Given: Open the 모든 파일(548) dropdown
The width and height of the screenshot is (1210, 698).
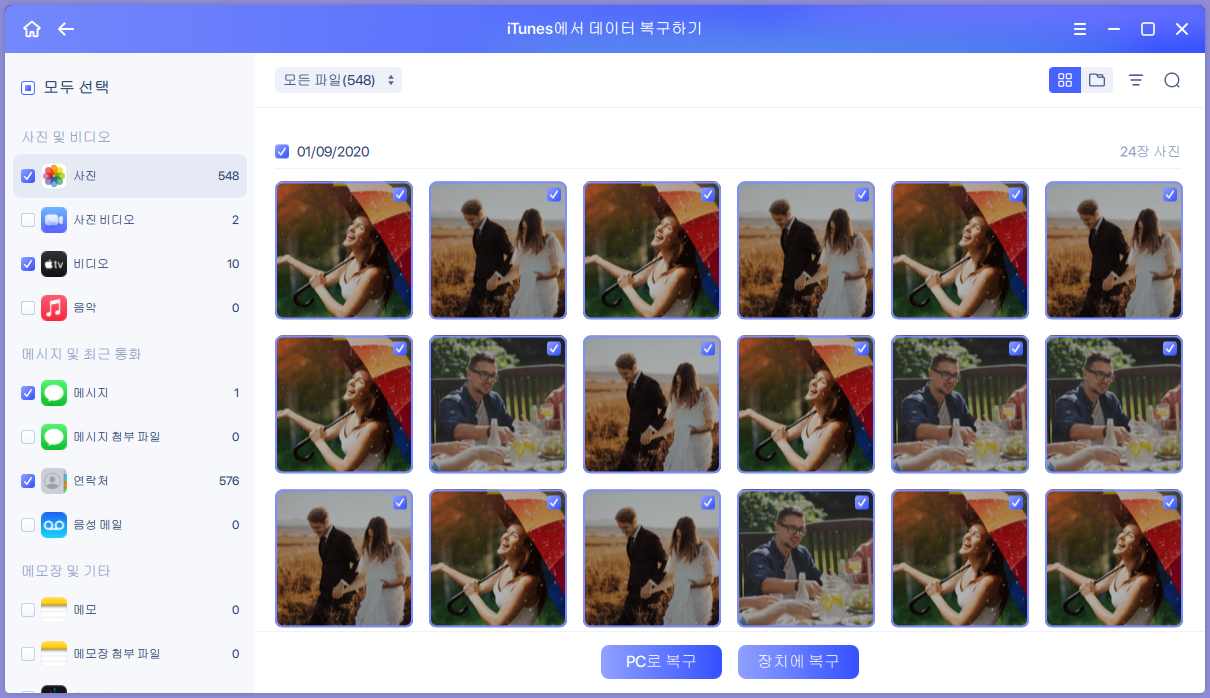Looking at the screenshot, I should click(x=338, y=80).
